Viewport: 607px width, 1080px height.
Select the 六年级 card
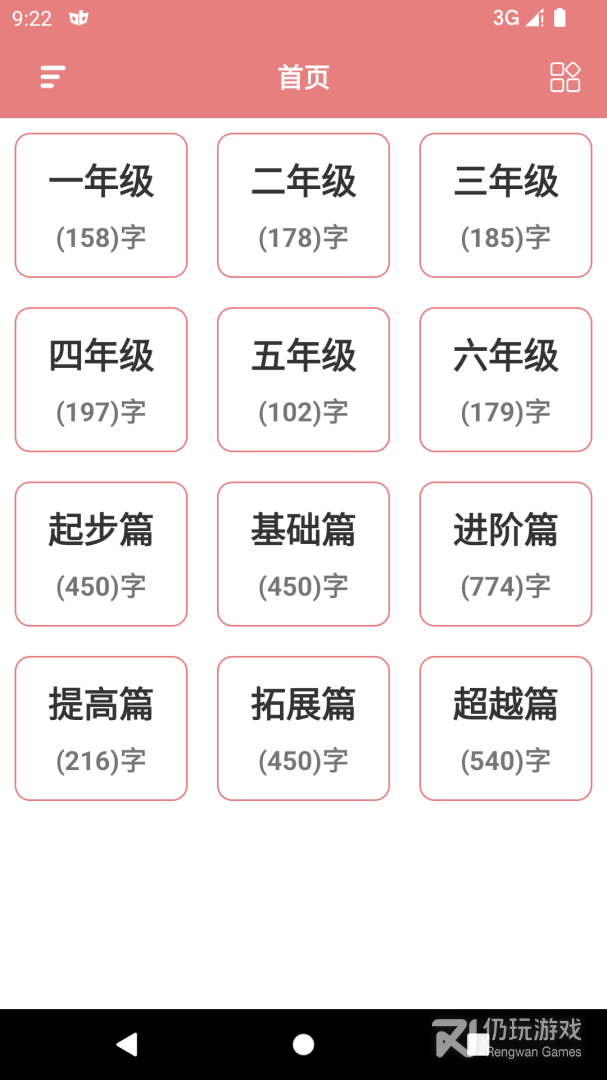tap(505, 380)
